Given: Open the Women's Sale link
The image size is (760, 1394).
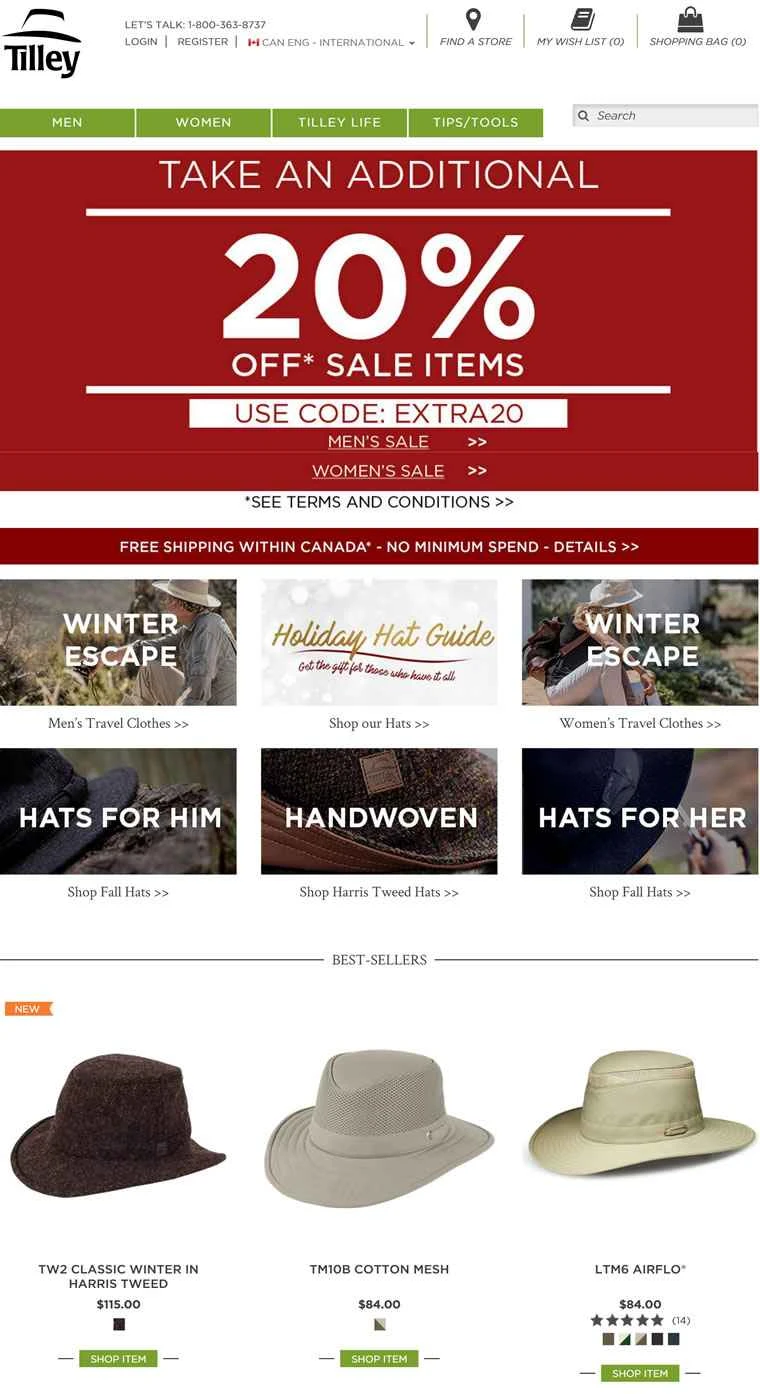Looking at the screenshot, I should coord(378,471).
